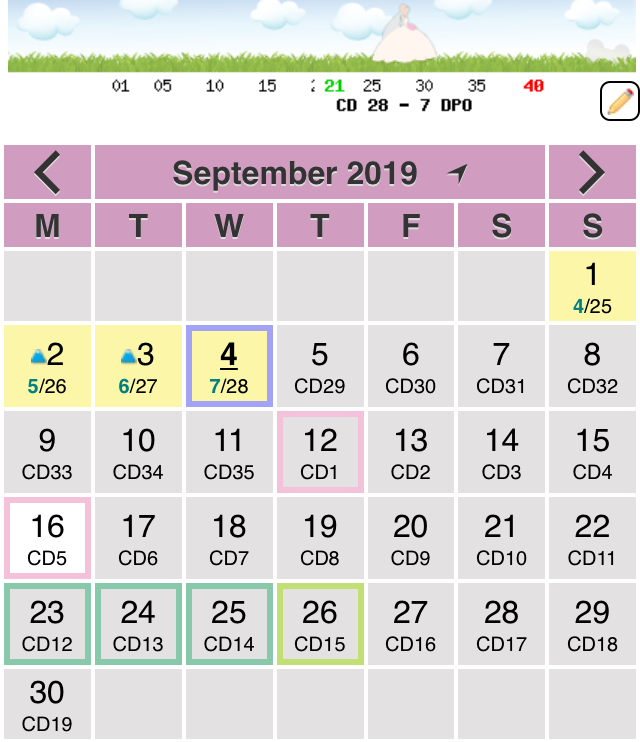Go to the next month
Viewport: 640px width, 742px height.
click(x=592, y=173)
